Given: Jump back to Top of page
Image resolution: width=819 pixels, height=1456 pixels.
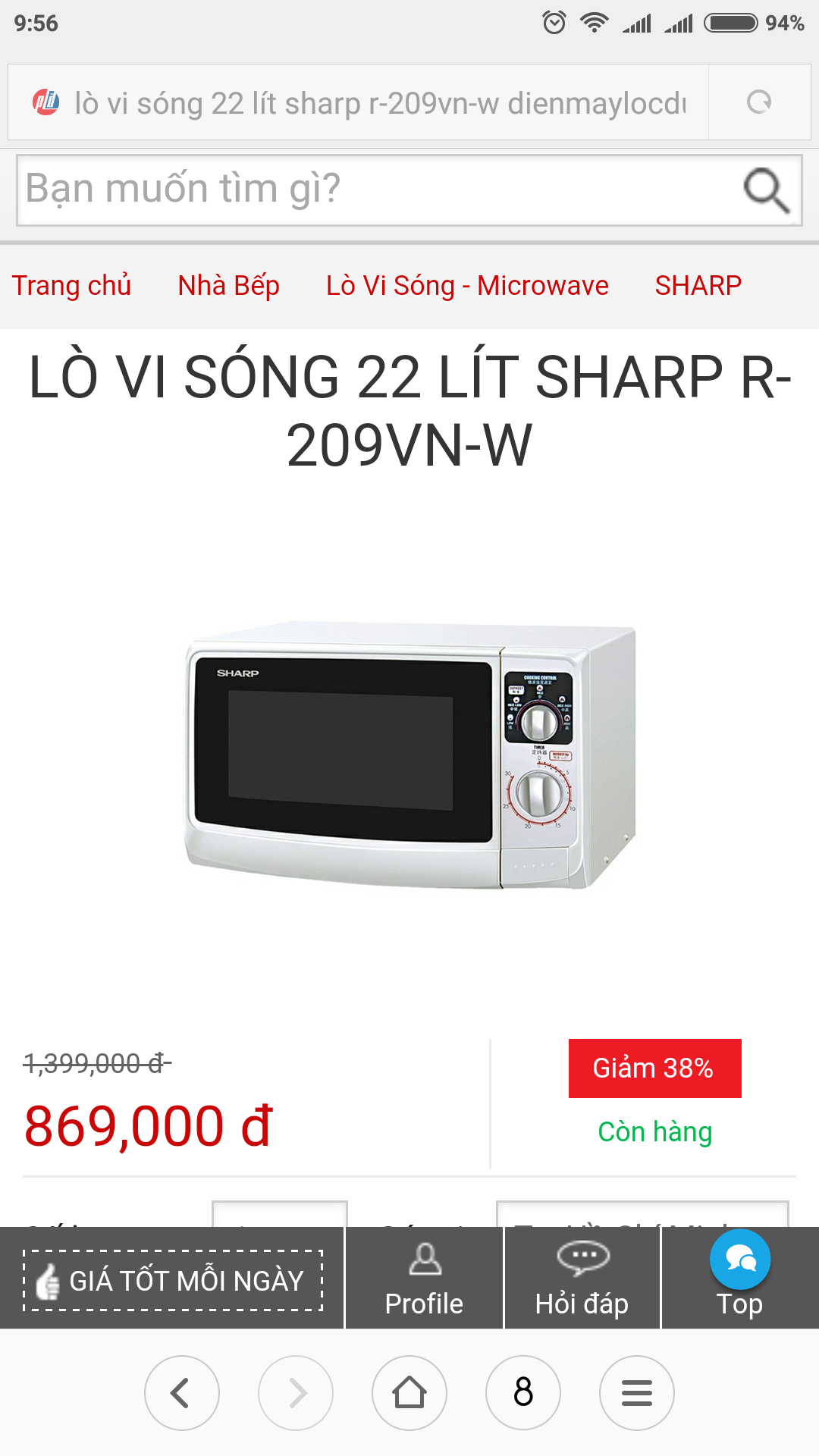Looking at the screenshot, I should coord(739,1279).
